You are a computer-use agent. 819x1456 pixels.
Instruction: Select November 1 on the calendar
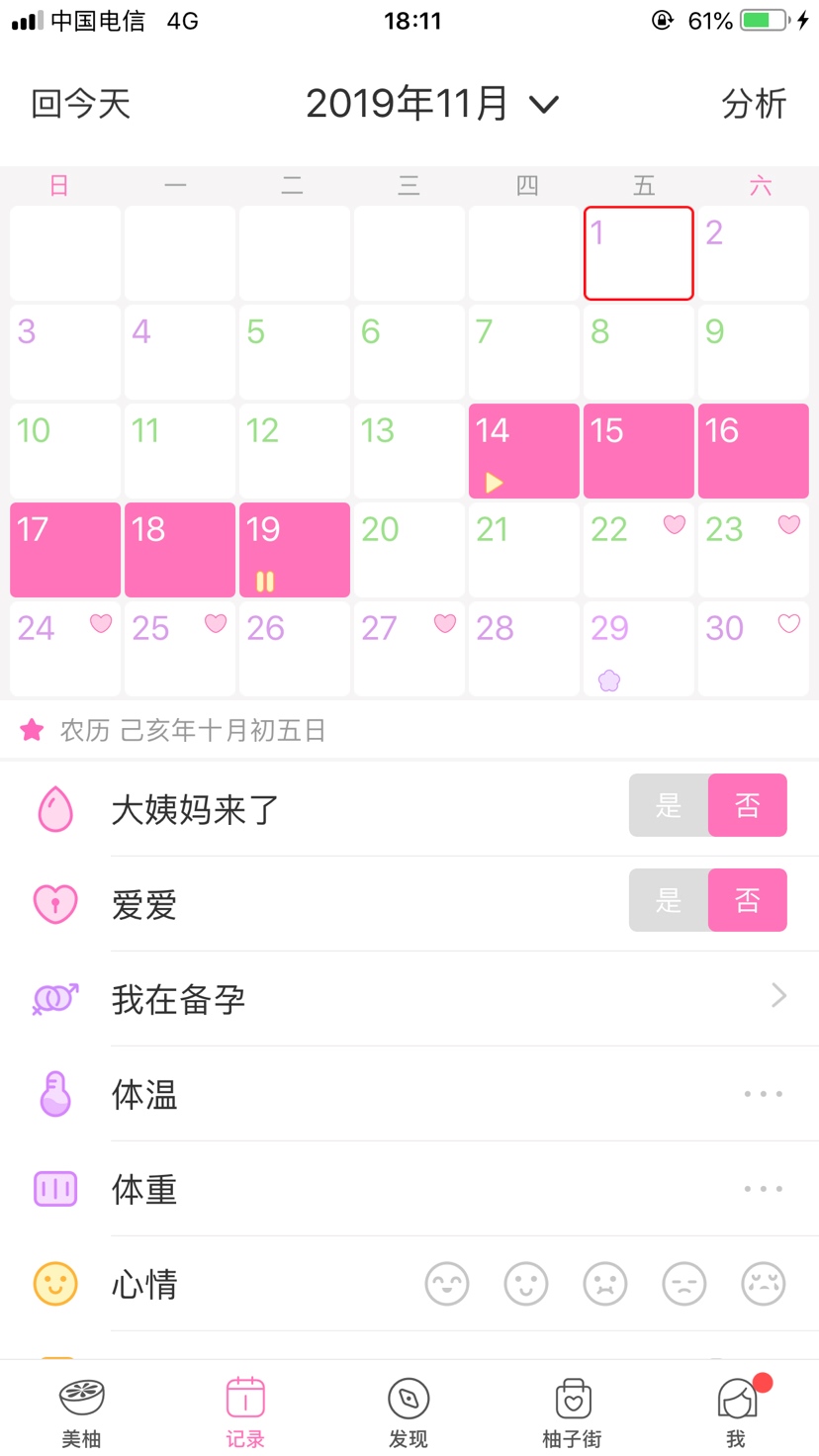(x=639, y=253)
